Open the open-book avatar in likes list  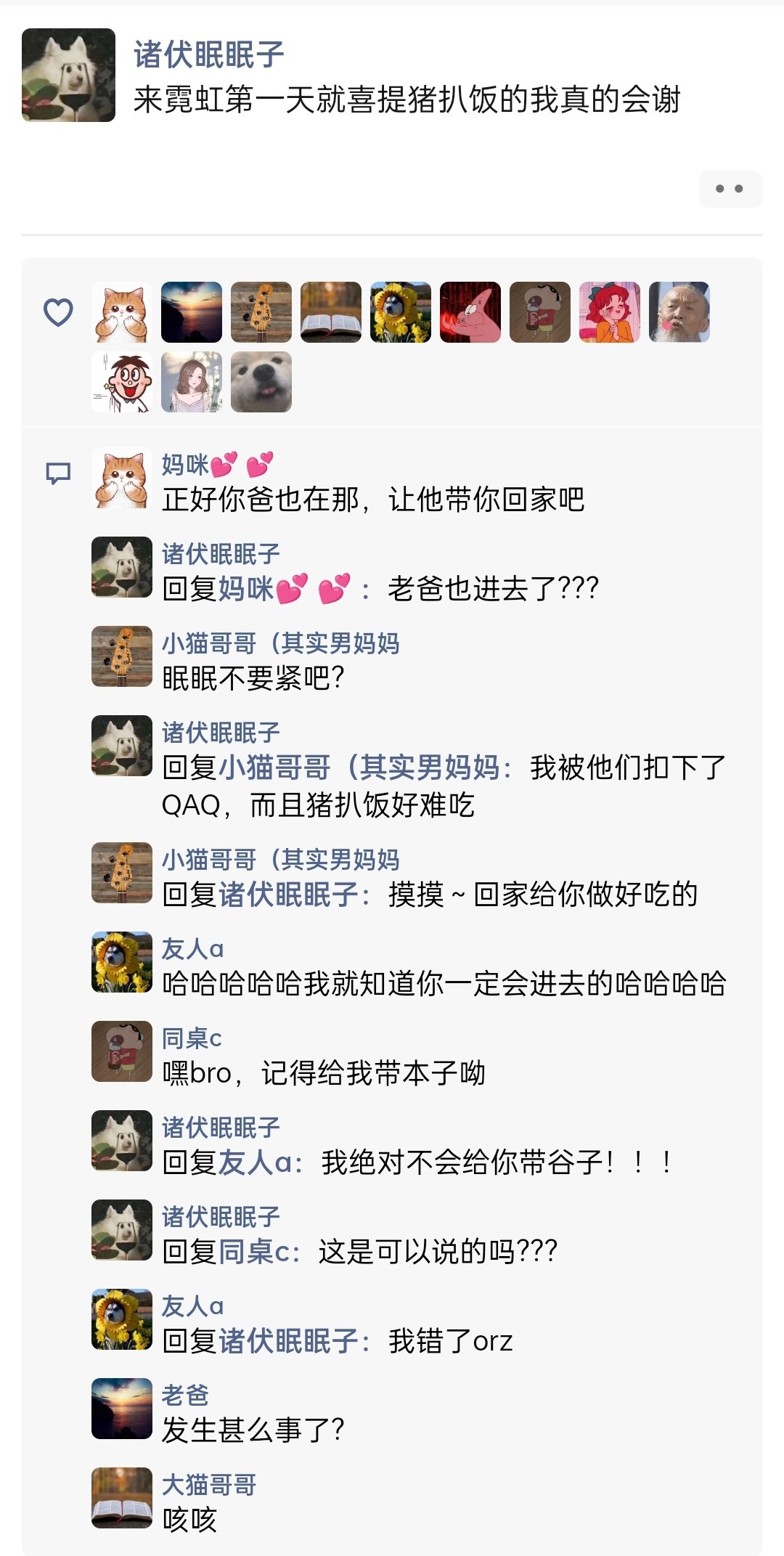pos(331,312)
